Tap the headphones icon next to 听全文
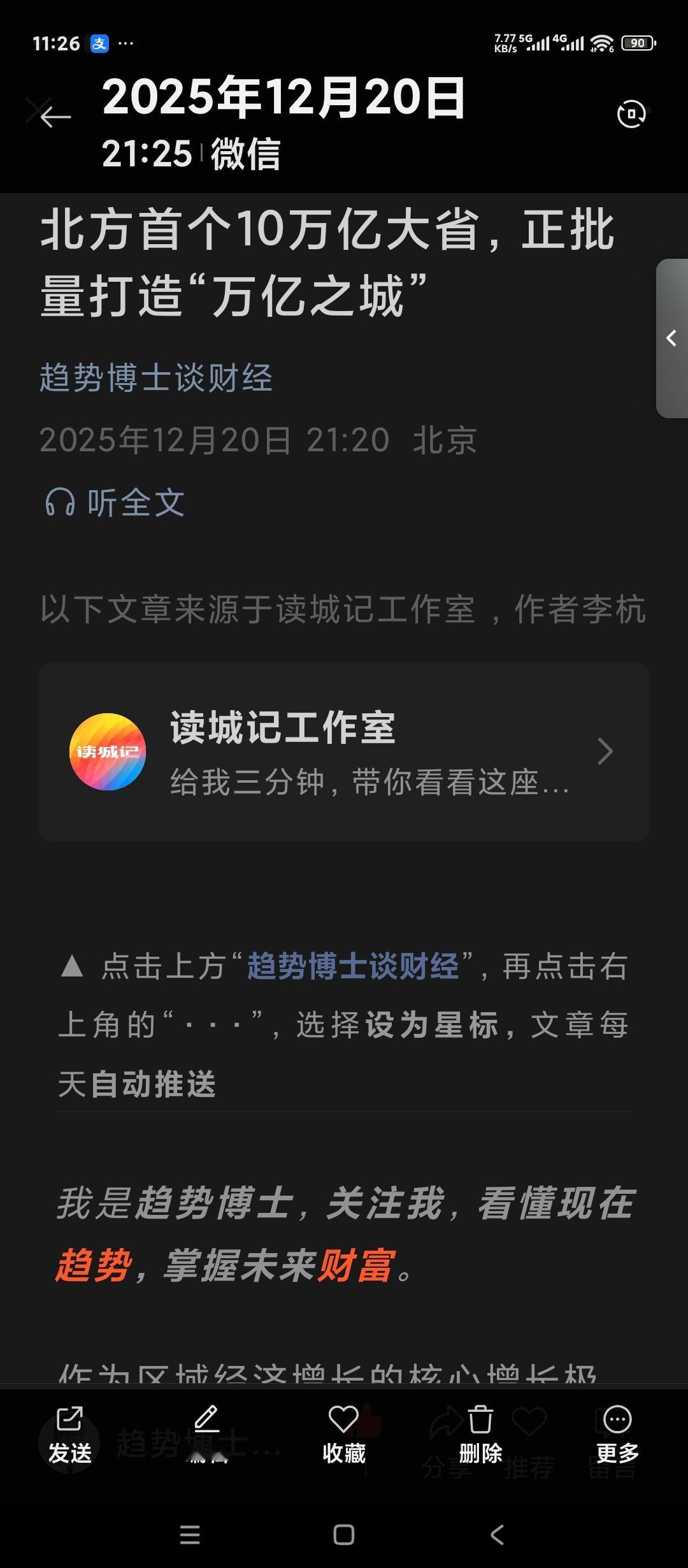Screen dimensions: 688x1568 pyautogui.click(x=59, y=503)
